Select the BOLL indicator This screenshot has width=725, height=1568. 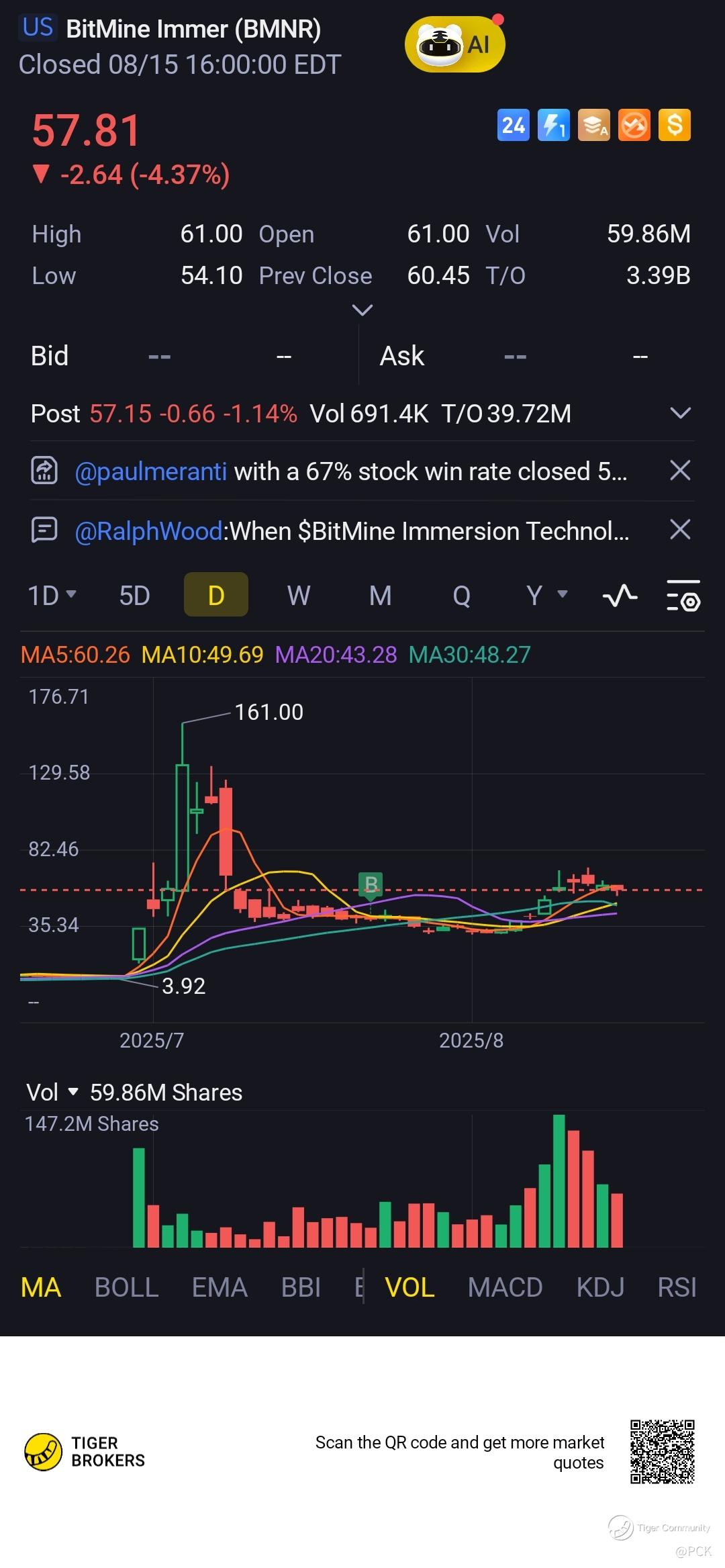point(126,1287)
